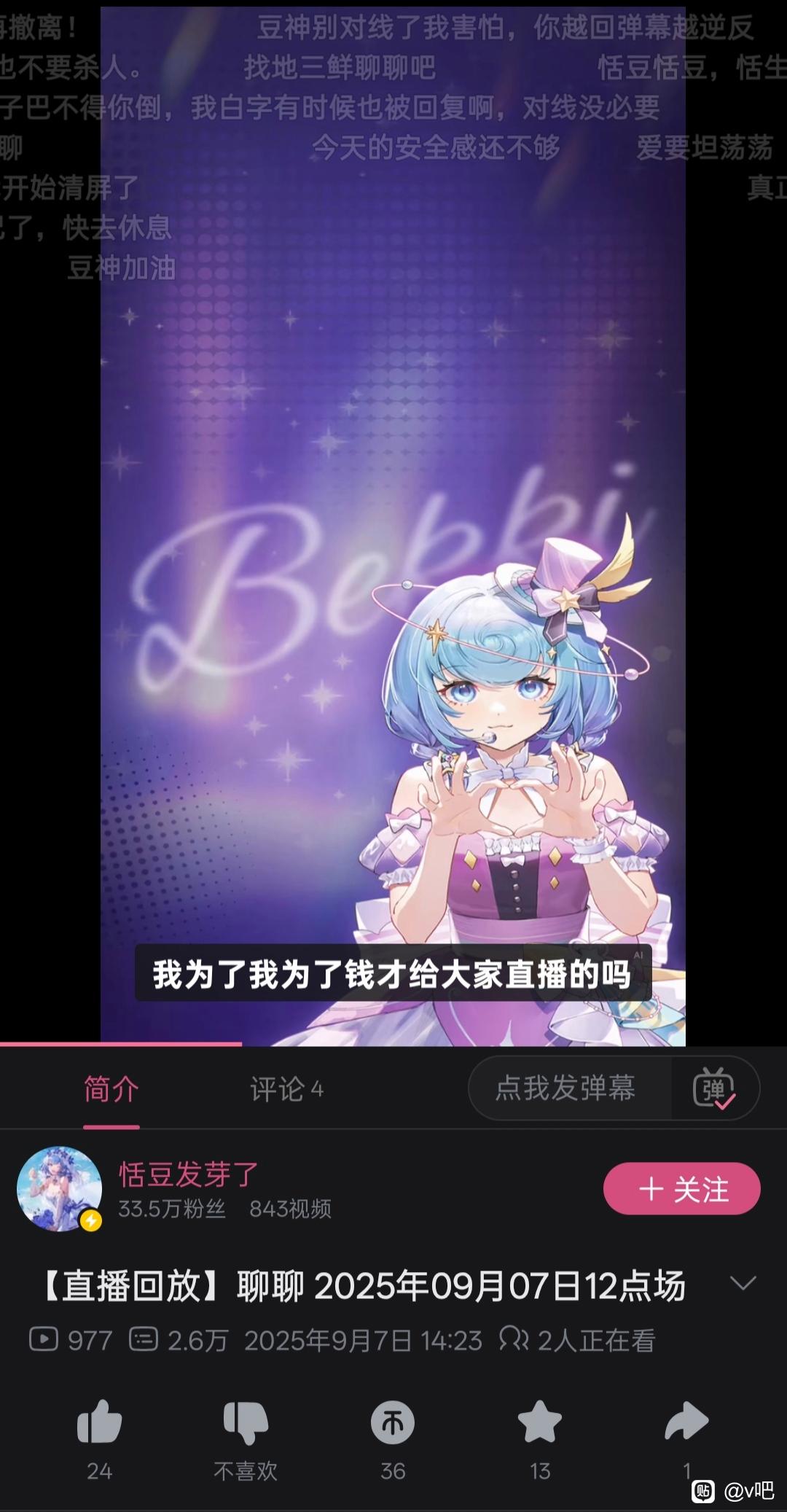Viewport: 787px width, 1512px height.
Task: Follow 恬豆发芽了 with the 关注 button
Action: [682, 1188]
